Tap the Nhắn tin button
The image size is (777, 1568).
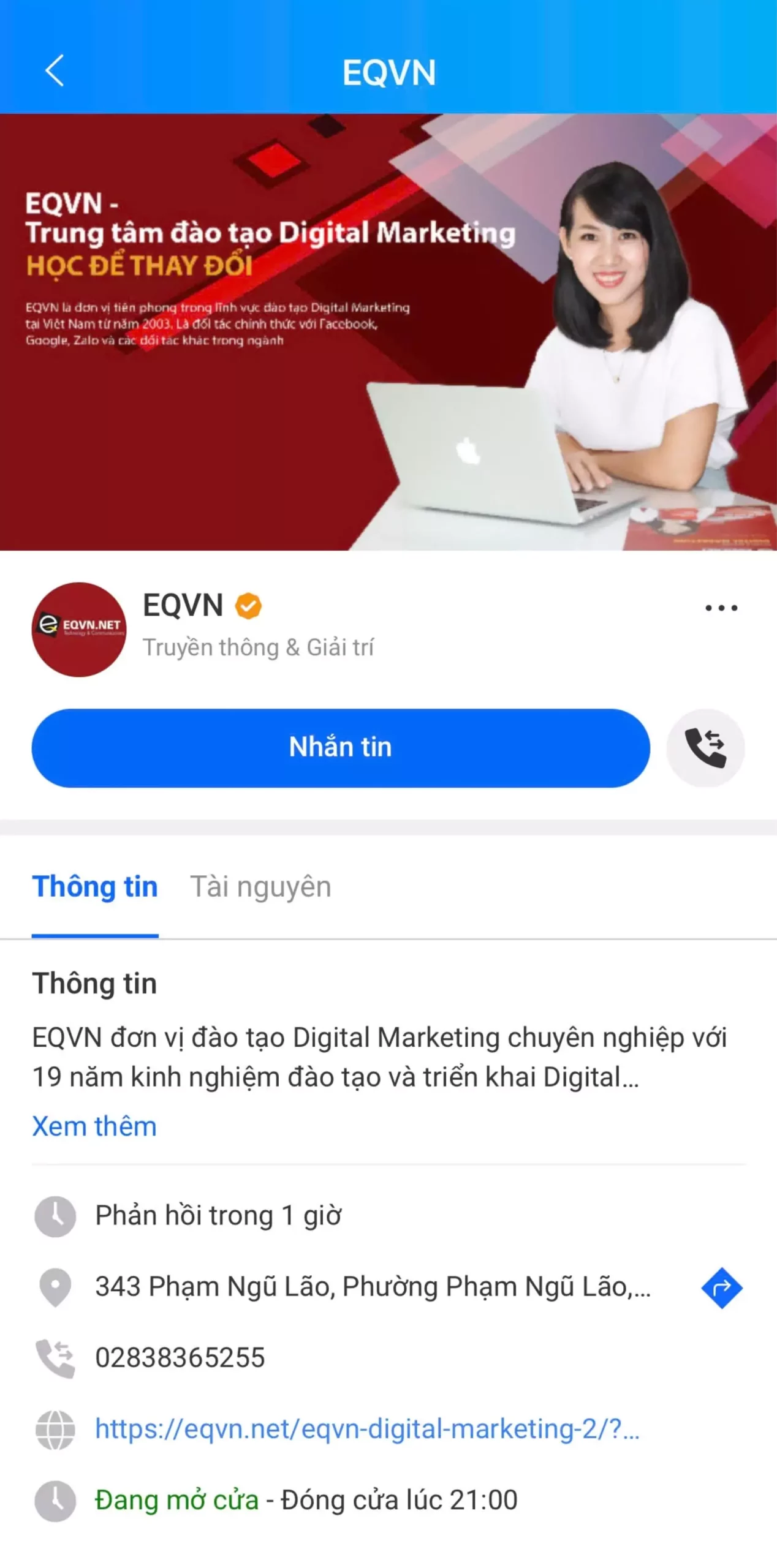pos(341,748)
